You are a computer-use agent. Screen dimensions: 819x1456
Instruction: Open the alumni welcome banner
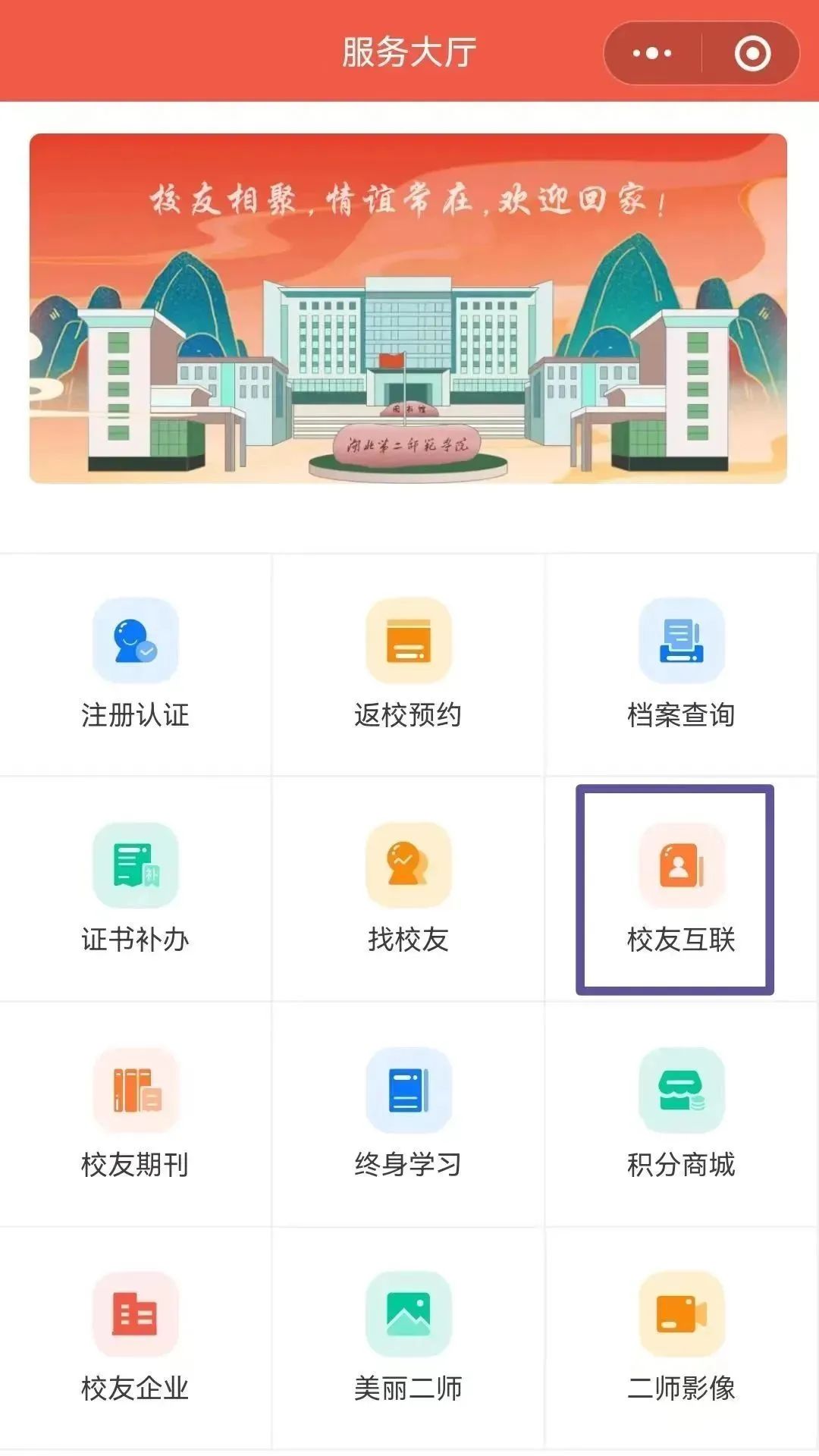point(408,308)
